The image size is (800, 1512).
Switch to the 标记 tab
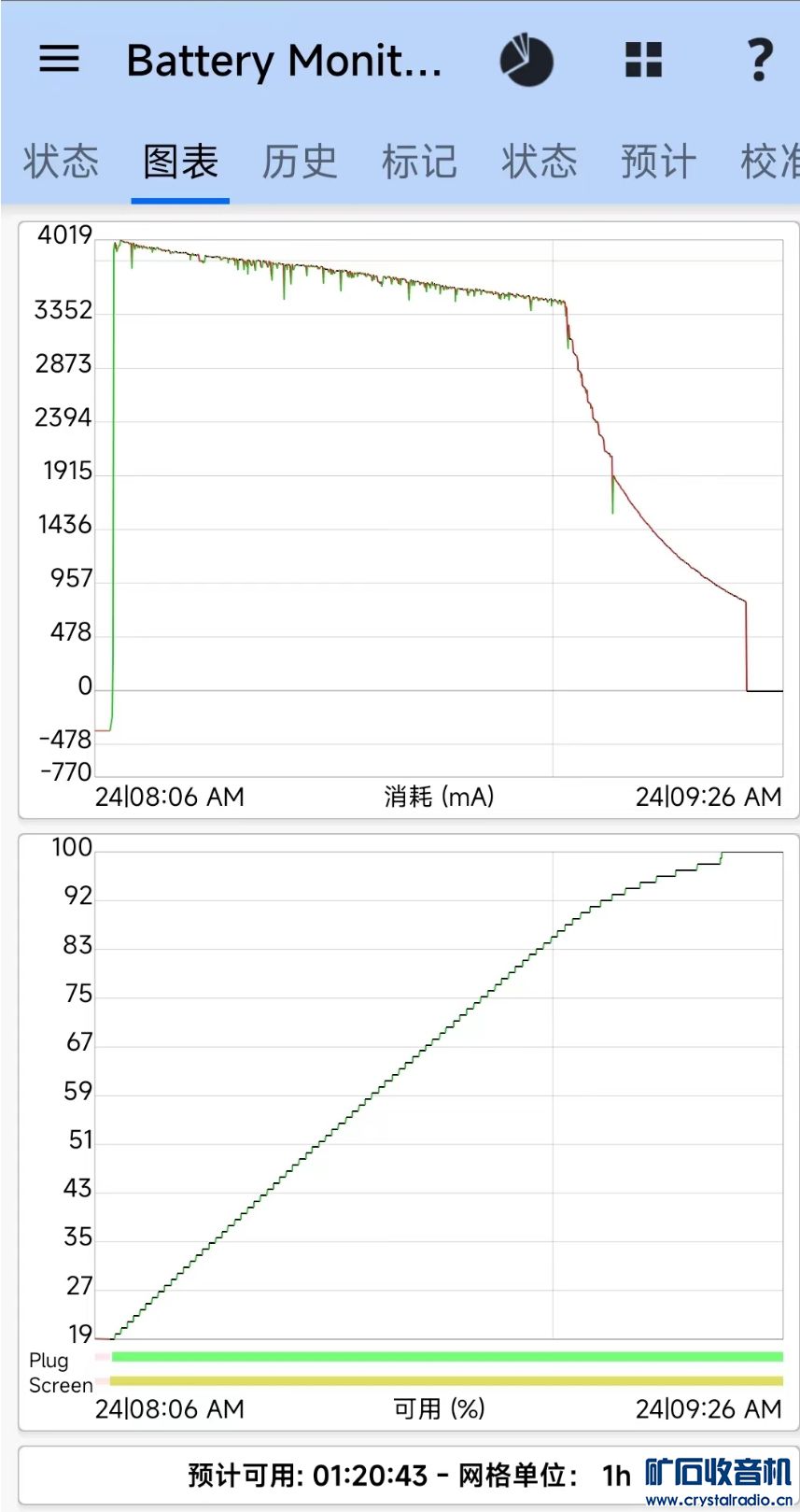click(x=419, y=162)
